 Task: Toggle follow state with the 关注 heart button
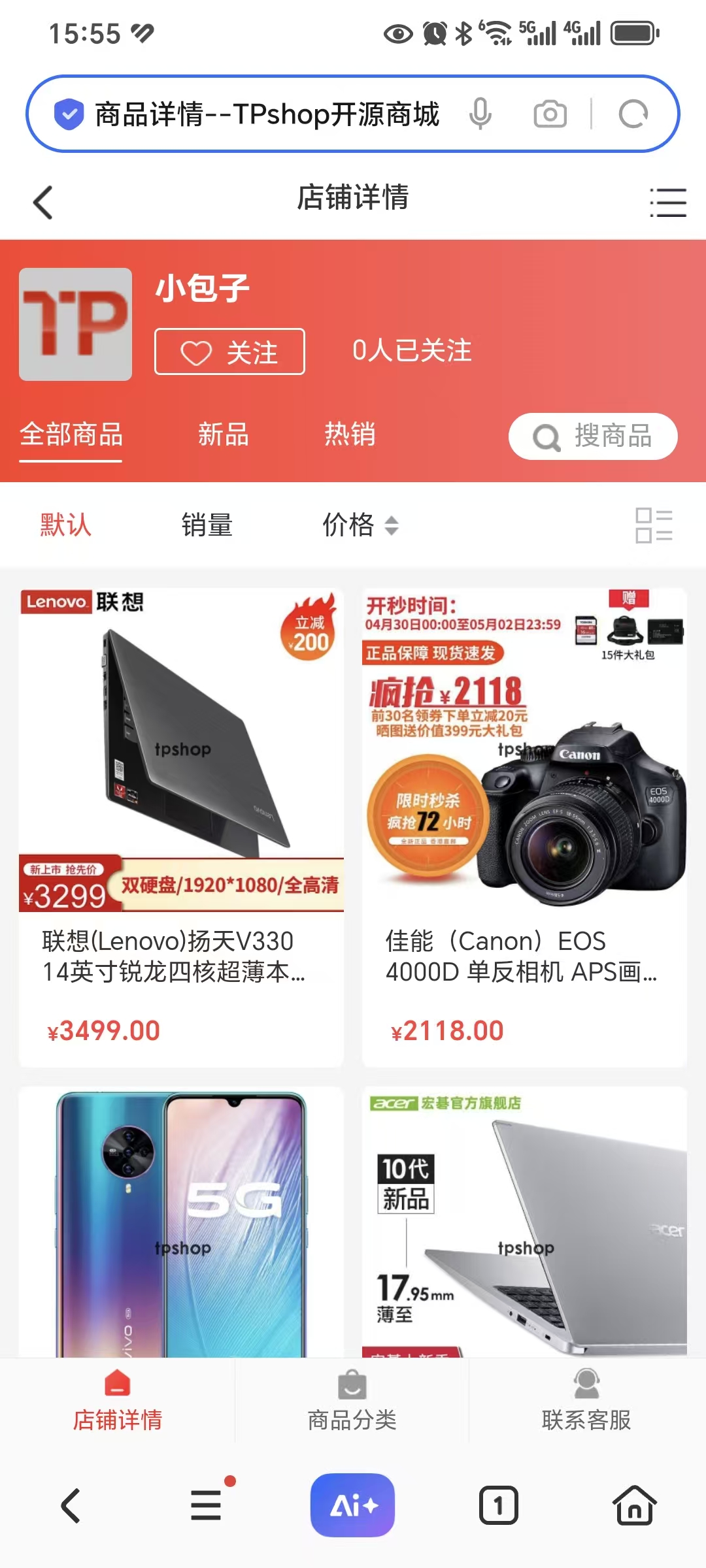click(x=229, y=351)
